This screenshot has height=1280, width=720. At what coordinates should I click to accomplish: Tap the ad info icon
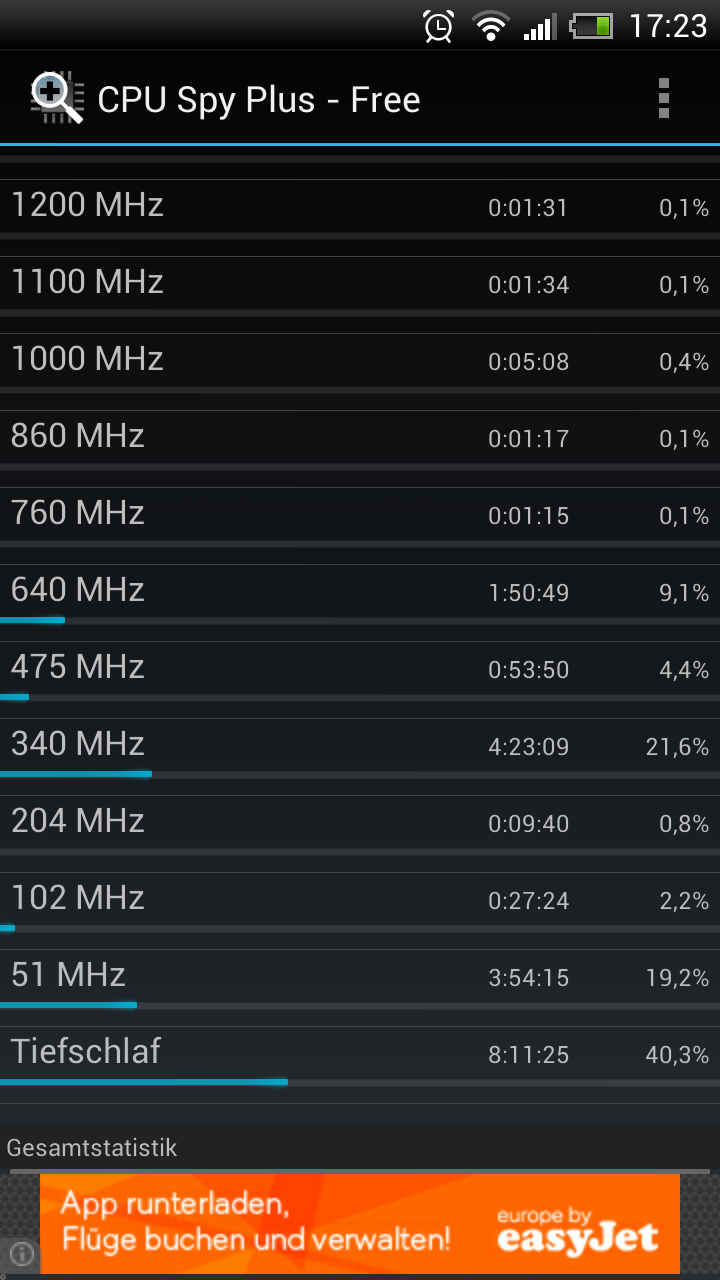[21, 1254]
